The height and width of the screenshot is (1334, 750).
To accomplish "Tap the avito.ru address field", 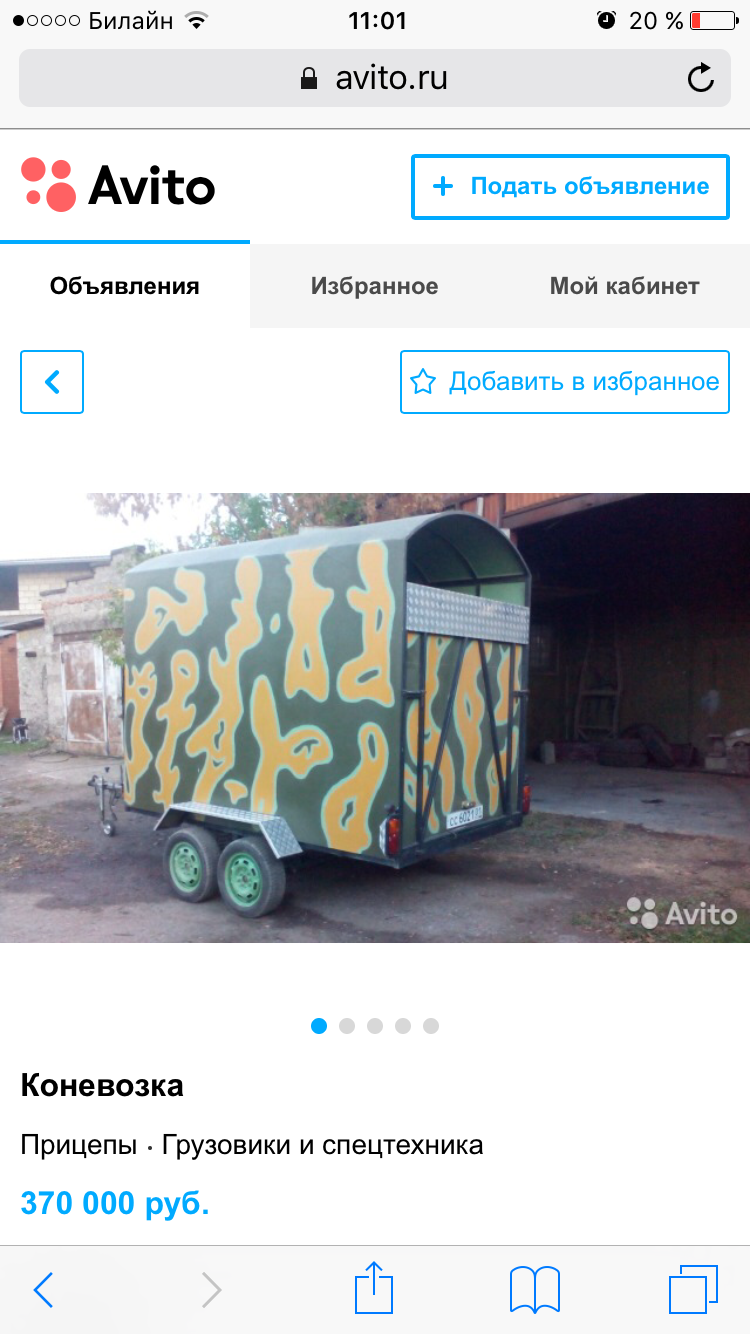I will pos(375,78).
